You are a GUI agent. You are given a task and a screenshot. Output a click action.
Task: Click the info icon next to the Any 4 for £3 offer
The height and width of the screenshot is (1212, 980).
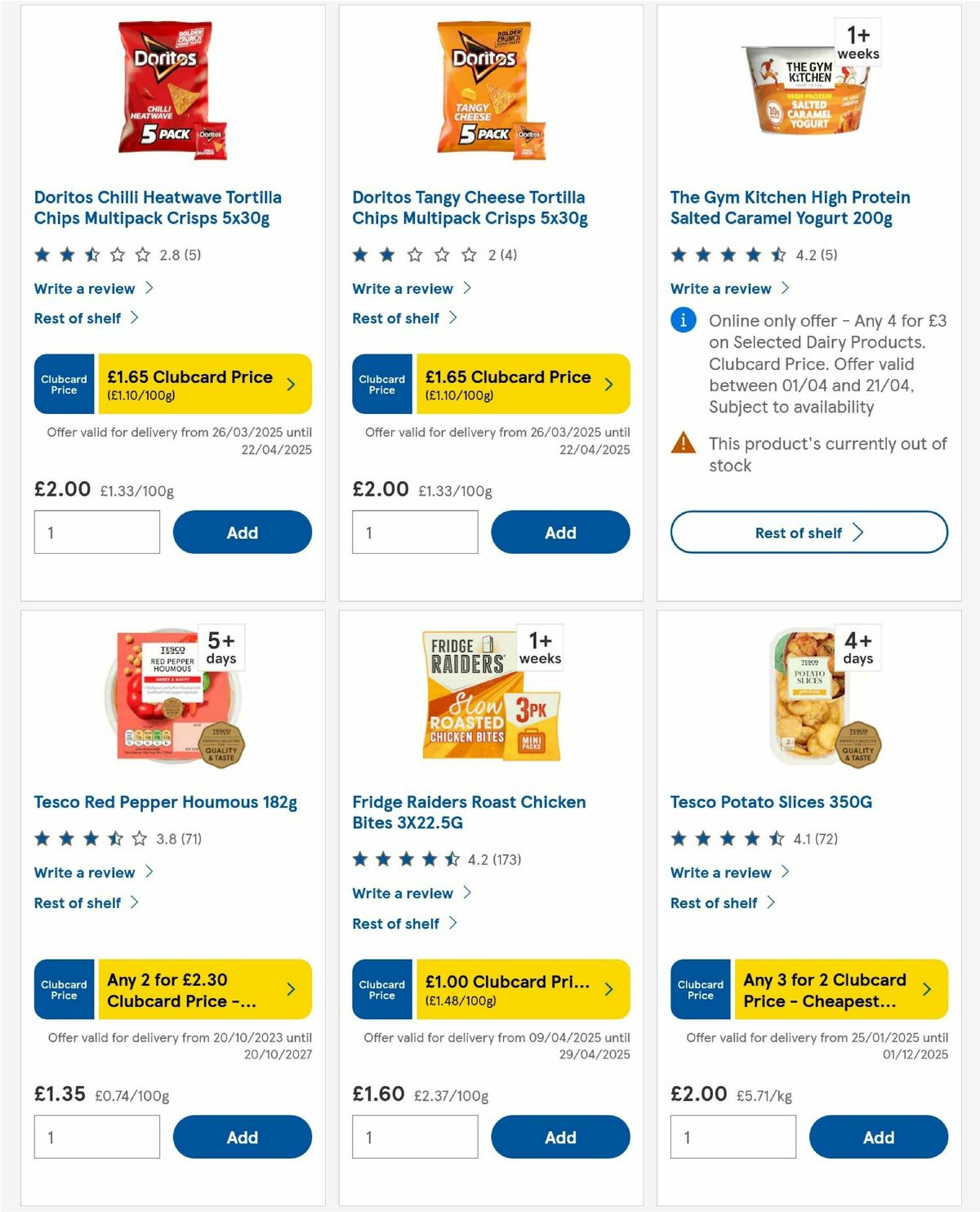pyautogui.click(x=682, y=320)
